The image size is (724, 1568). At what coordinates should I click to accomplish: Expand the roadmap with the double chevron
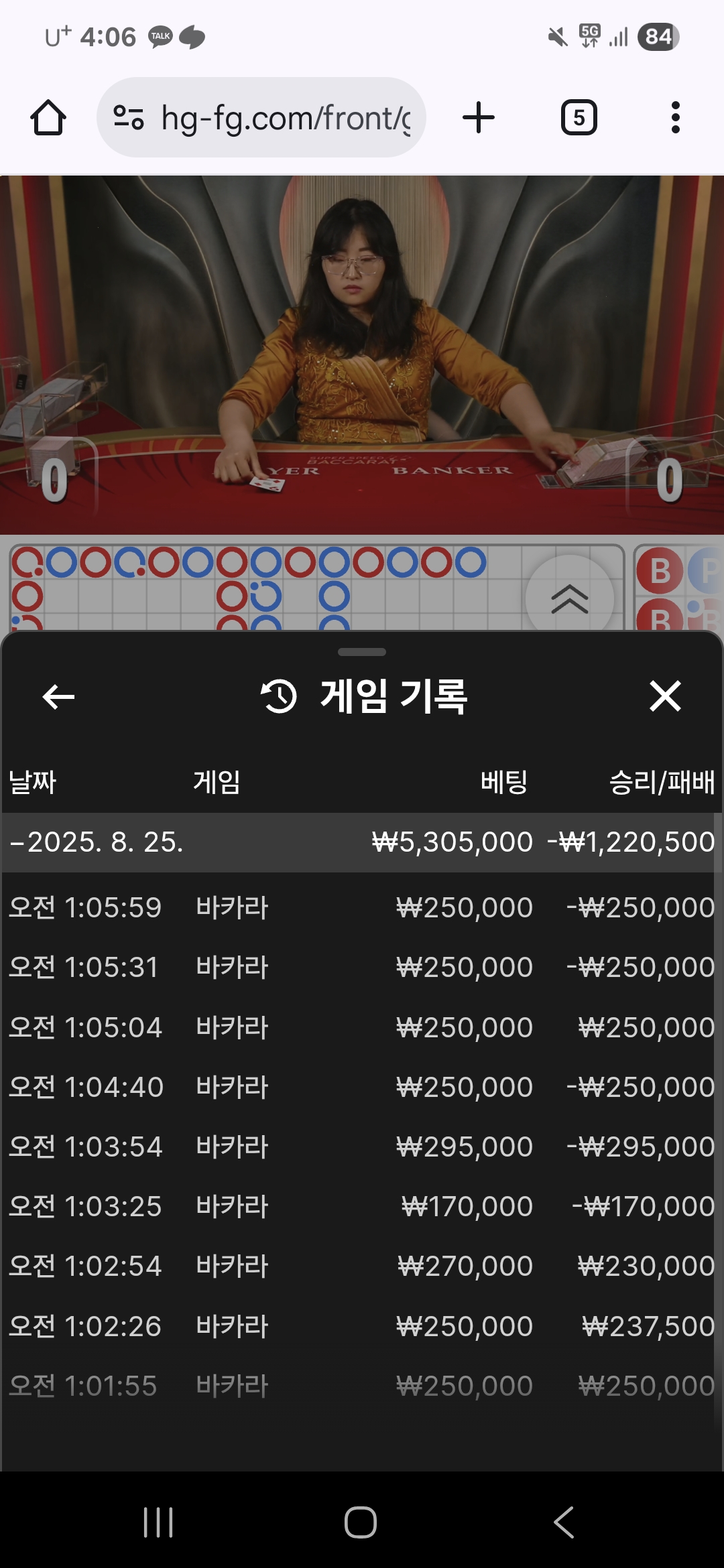(569, 598)
